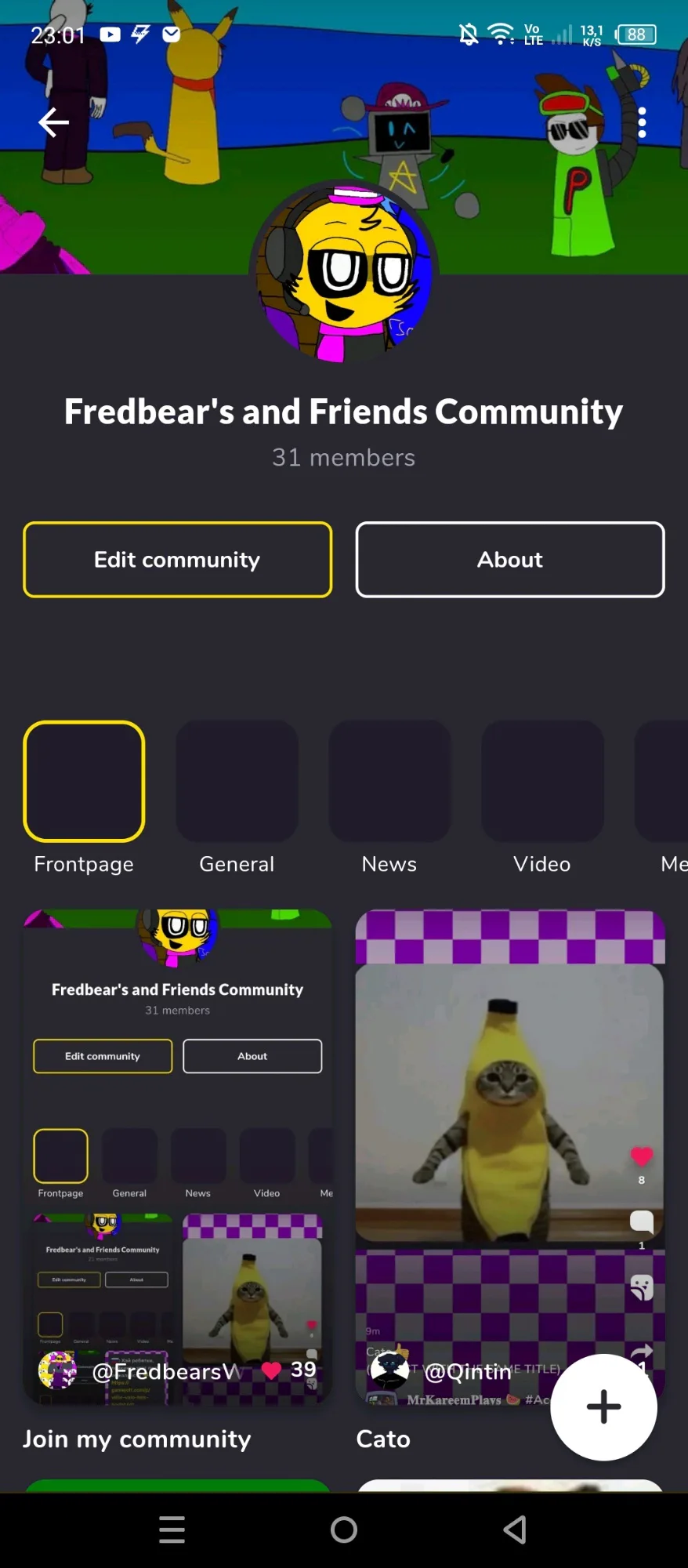Open the About button
688x1568 pixels.
(510, 560)
